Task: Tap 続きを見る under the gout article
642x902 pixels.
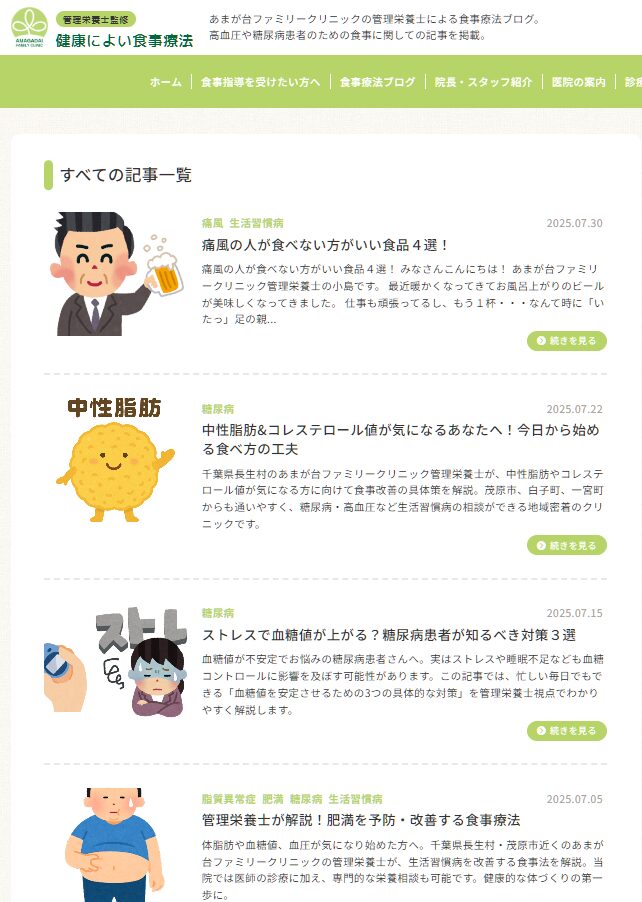Action: [x=566, y=341]
